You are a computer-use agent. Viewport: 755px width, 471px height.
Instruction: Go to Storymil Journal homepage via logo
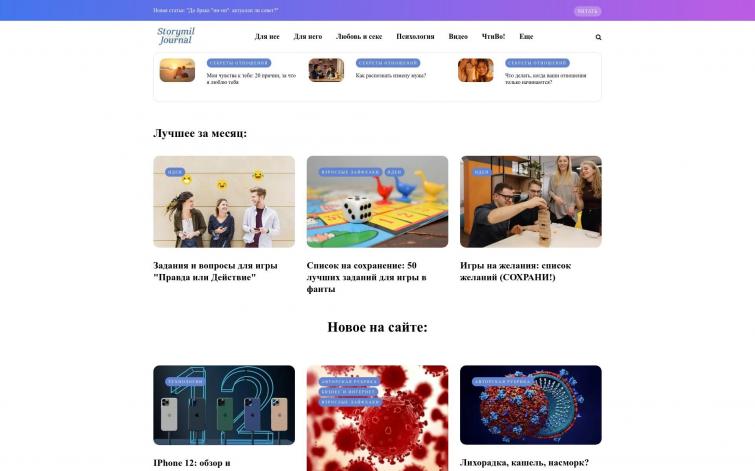coord(176,36)
